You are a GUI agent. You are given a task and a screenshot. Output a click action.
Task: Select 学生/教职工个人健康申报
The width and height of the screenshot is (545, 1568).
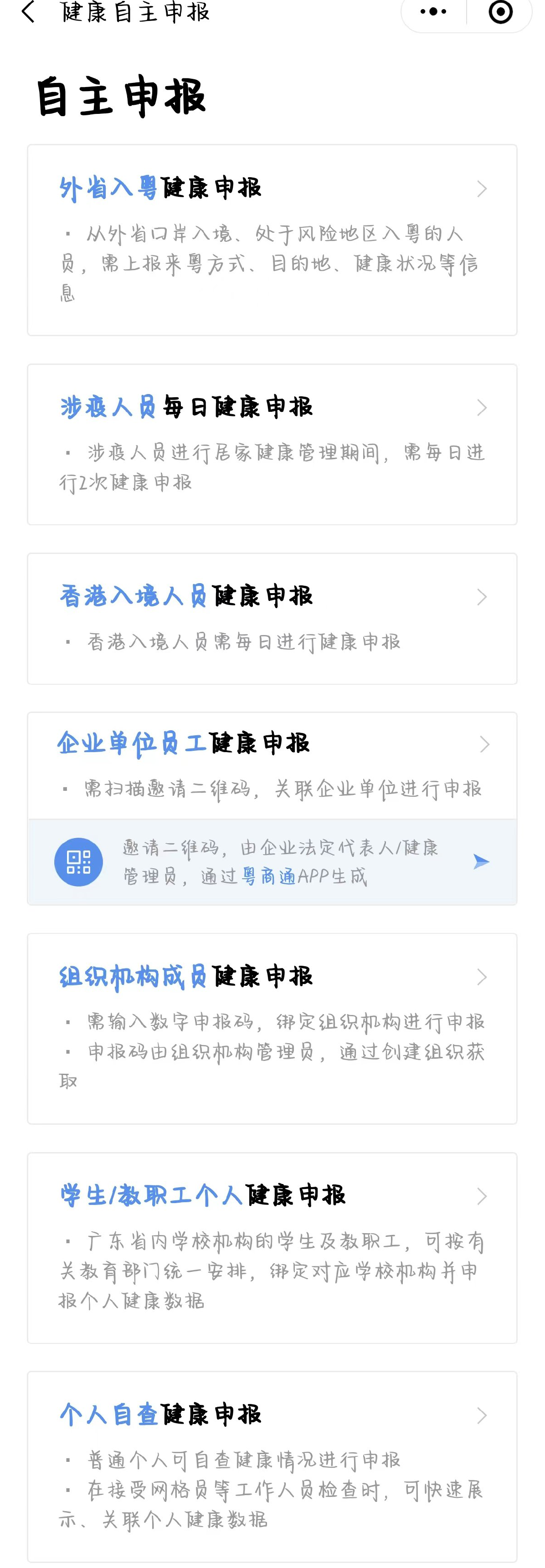[272, 1247]
